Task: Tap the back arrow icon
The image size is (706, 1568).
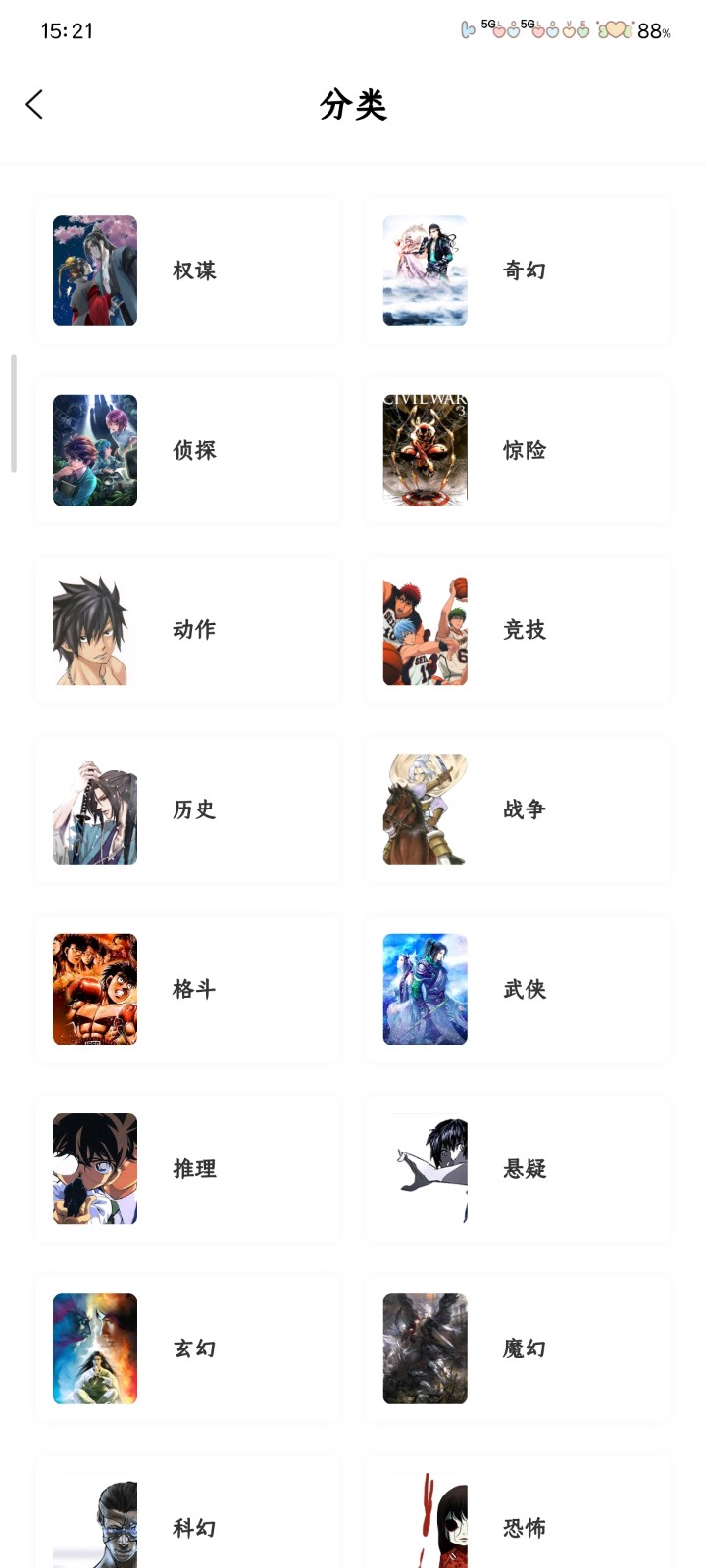Action: (35, 104)
